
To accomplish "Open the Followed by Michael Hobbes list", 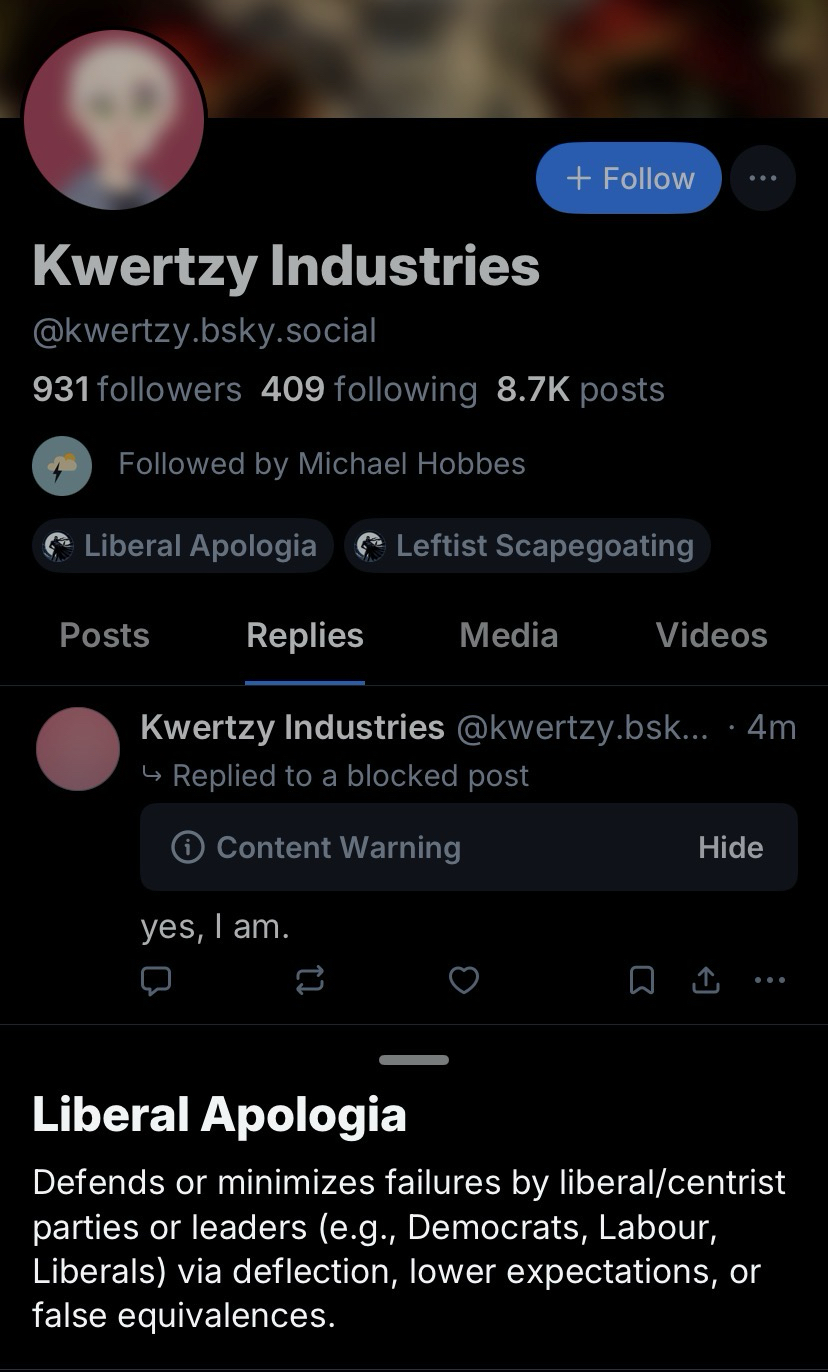I will pyautogui.click(x=320, y=464).
